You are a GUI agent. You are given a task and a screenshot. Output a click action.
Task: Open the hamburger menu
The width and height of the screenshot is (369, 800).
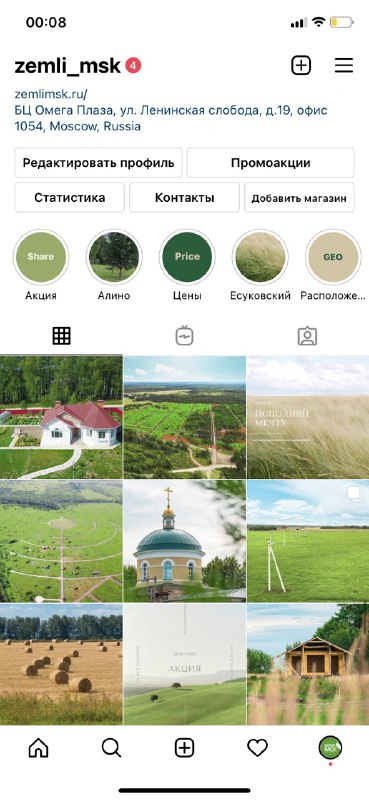tap(344, 66)
